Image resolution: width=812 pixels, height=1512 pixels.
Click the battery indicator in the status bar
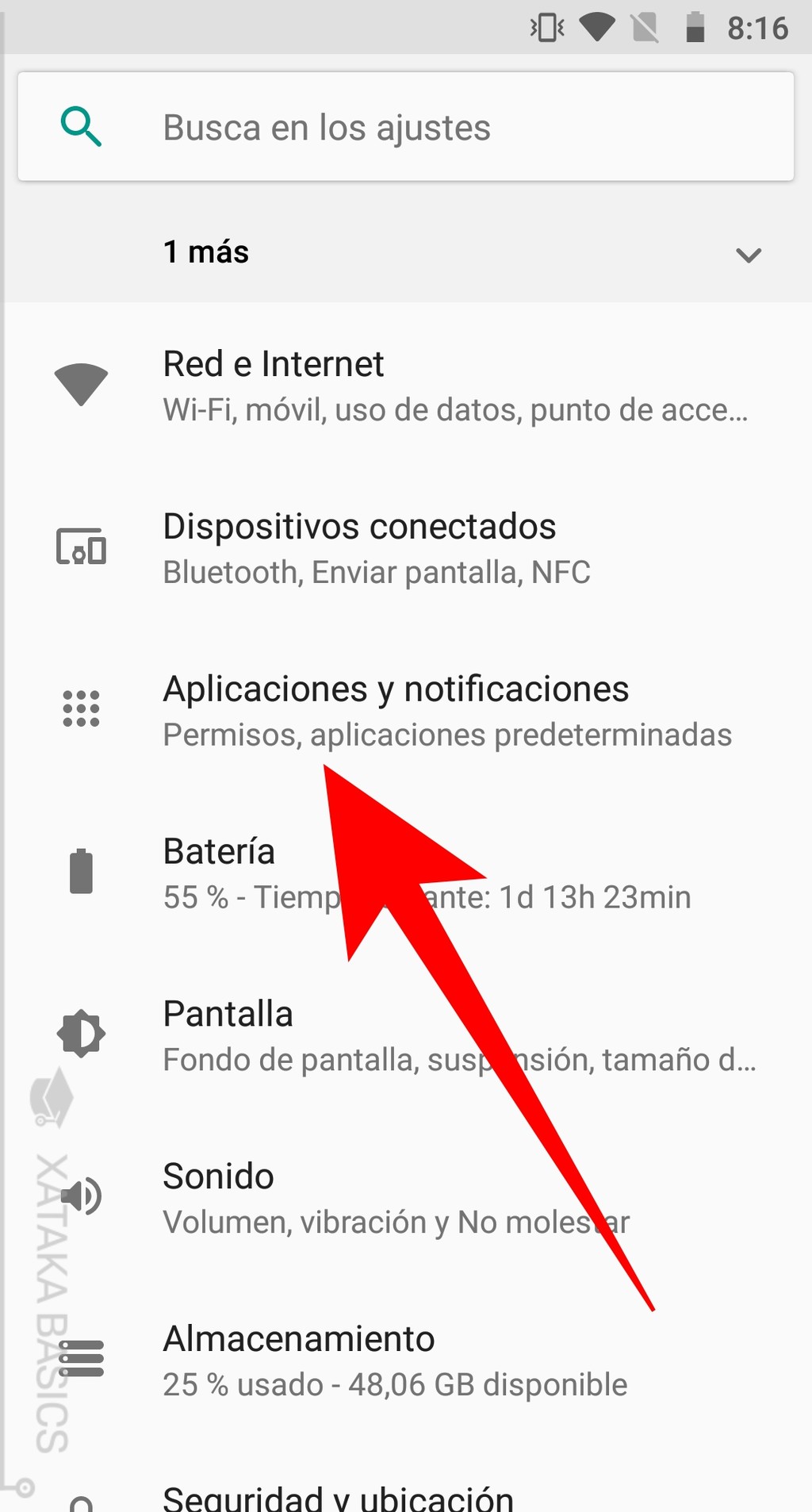click(695, 29)
